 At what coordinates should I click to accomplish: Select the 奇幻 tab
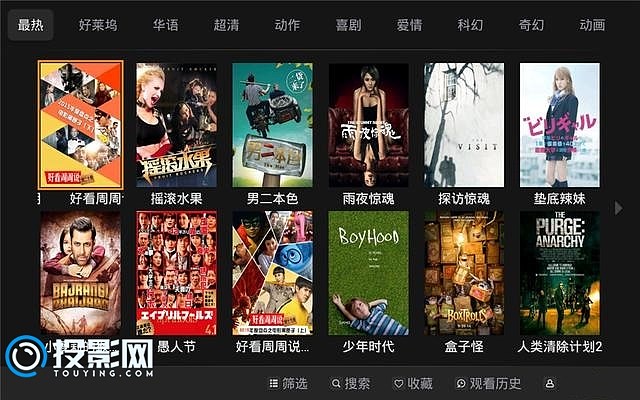click(x=531, y=25)
